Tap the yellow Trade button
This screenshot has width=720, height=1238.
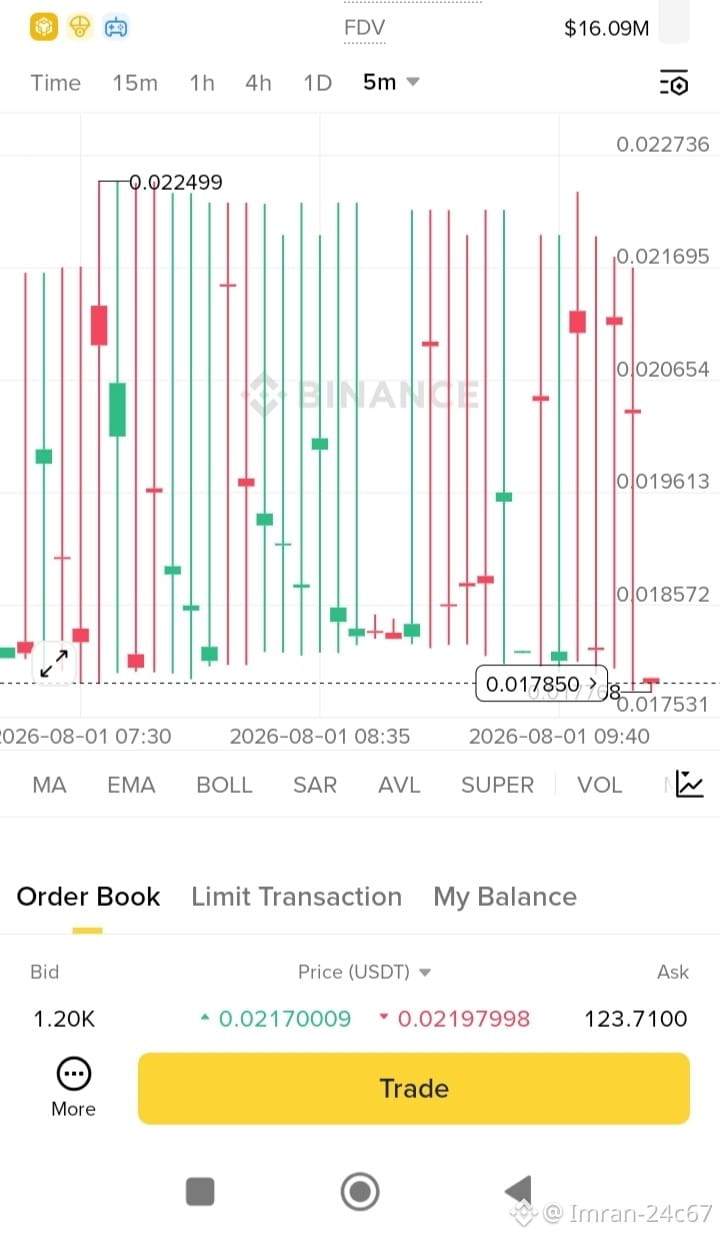(414, 1088)
